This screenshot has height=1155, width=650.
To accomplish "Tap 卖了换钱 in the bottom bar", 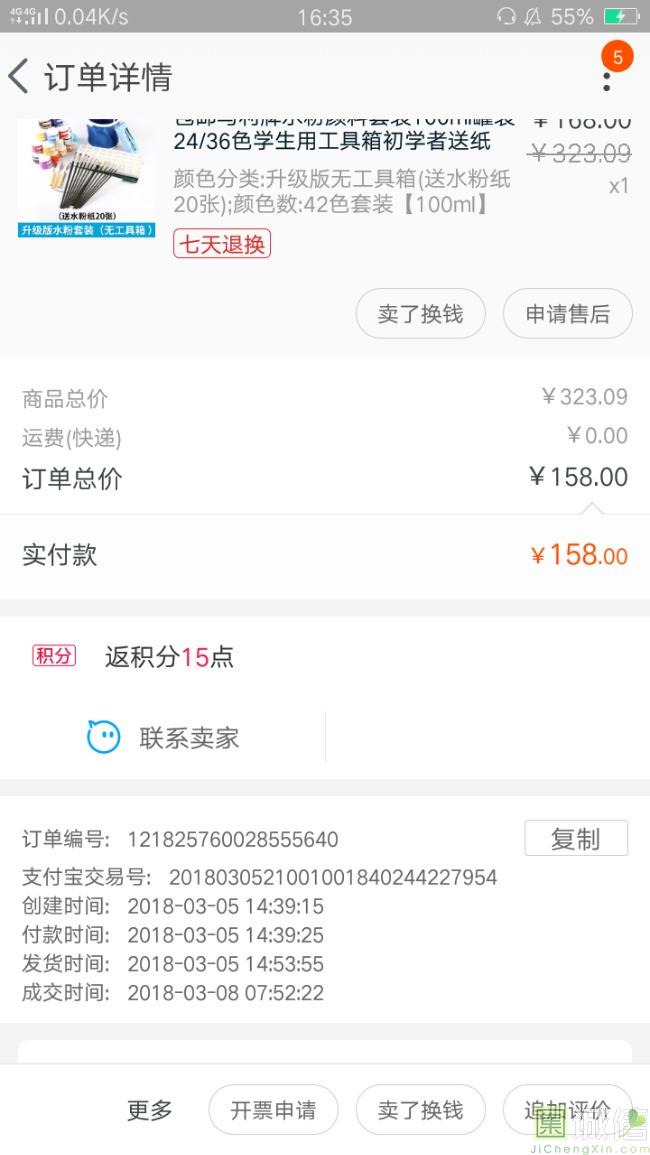I will pyautogui.click(x=420, y=1109).
